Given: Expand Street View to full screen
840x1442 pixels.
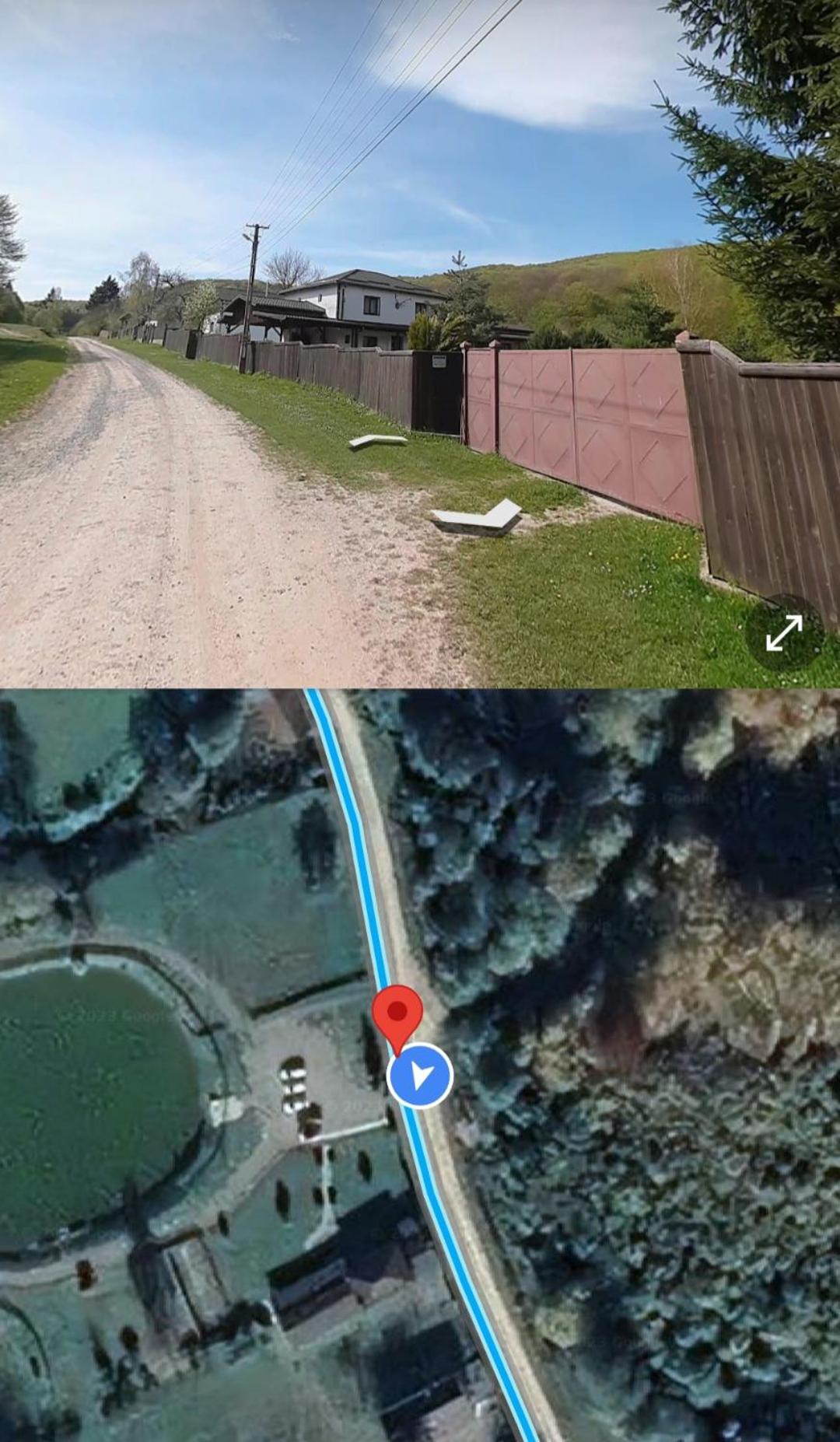Looking at the screenshot, I should pos(784,632).
